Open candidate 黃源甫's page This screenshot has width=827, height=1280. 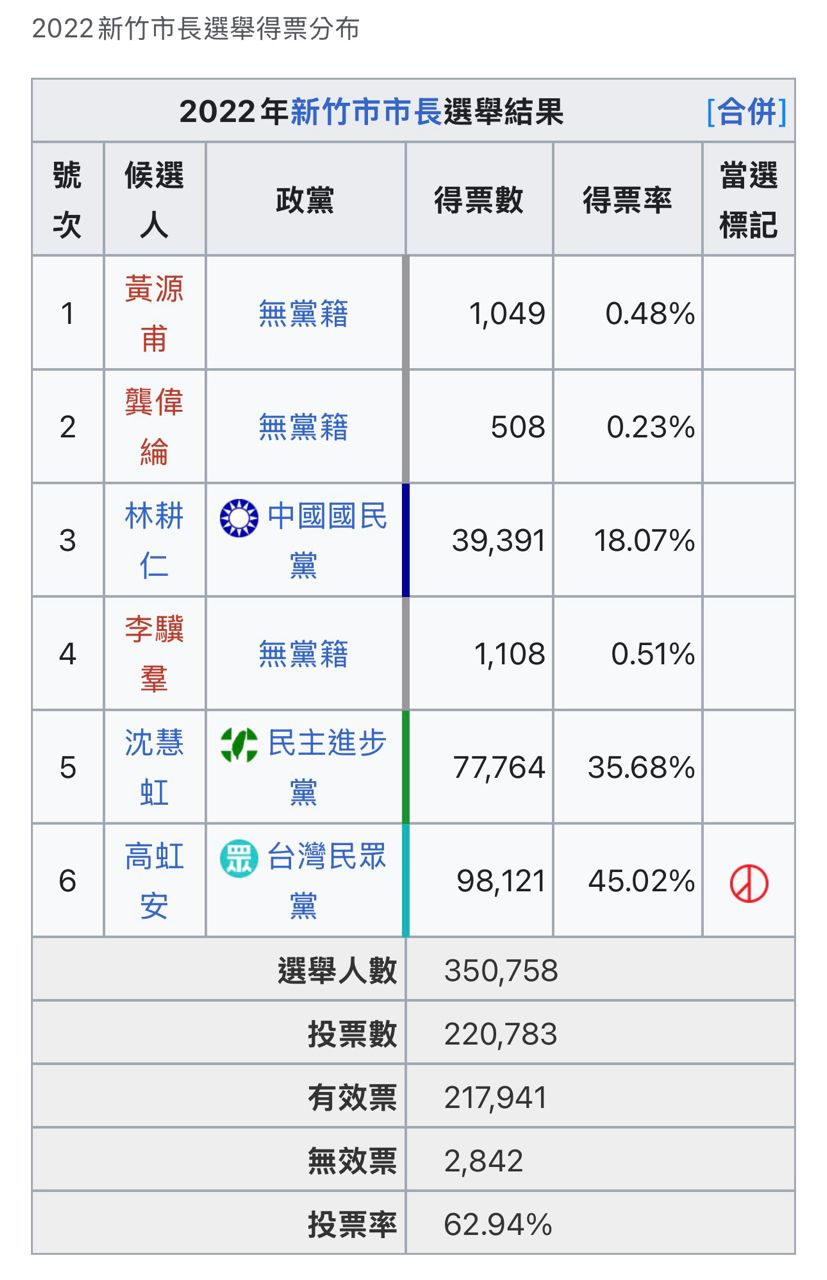pos(154,313)
